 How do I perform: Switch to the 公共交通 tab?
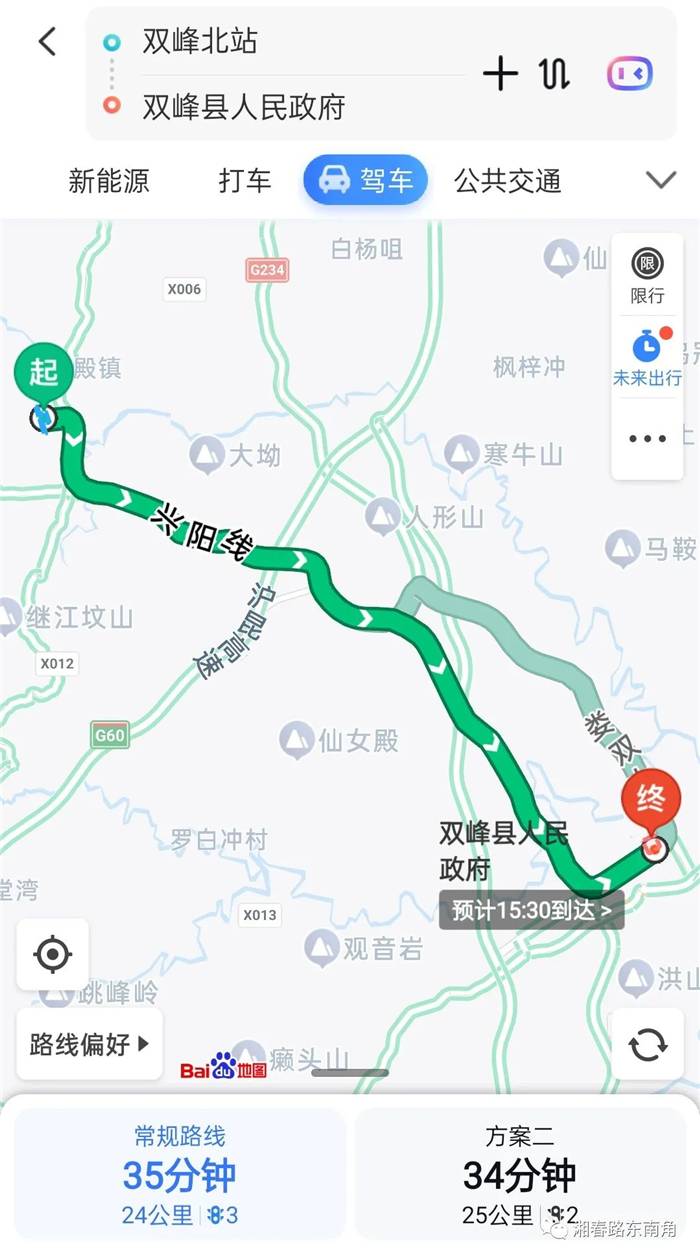click(507, 181)
